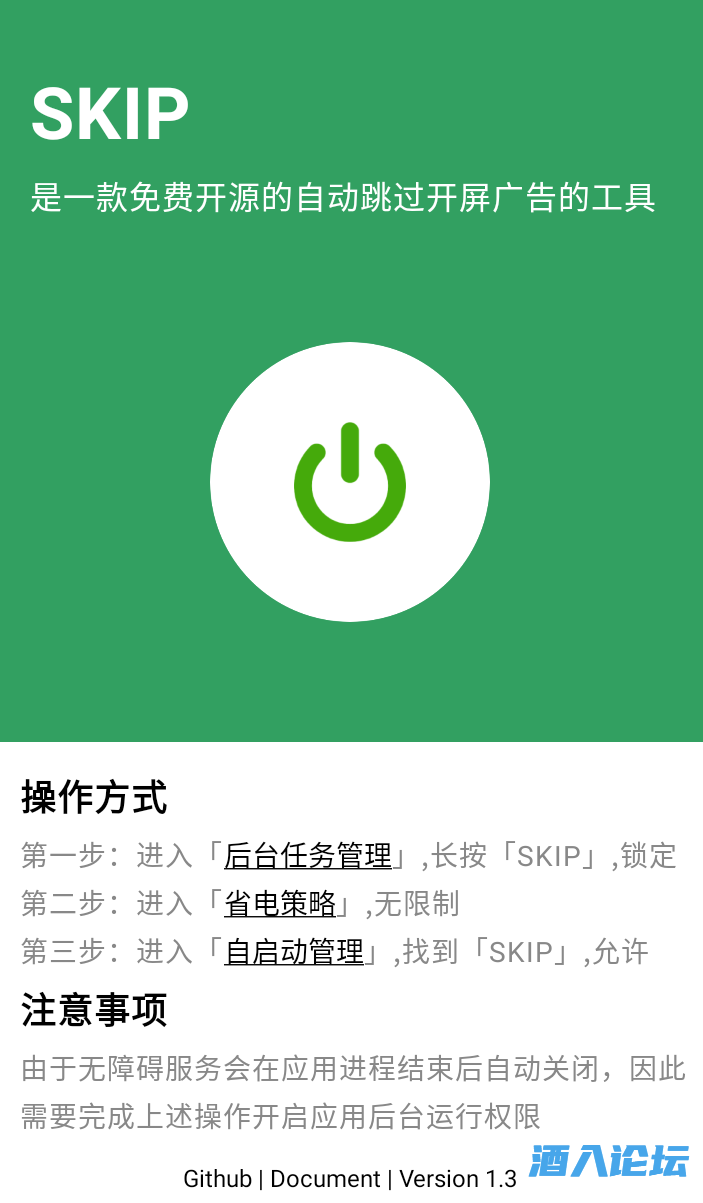This screenshot has height=1203, width=703.
Task: Tap the green power button to enable SKIP
Action: tap(350, 482)
